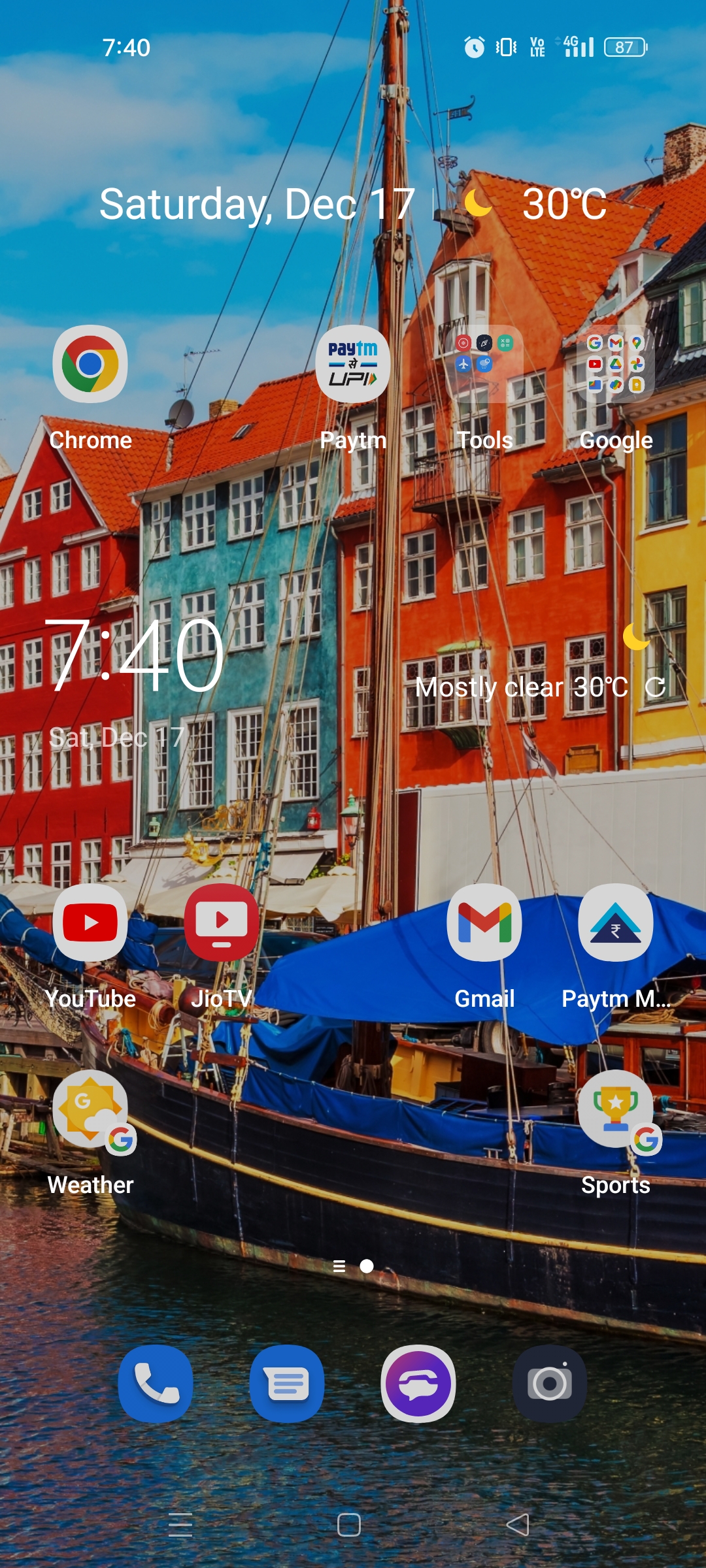
Task: Open the Phone dialer from the dock
Action: (x=156, y=1383)
